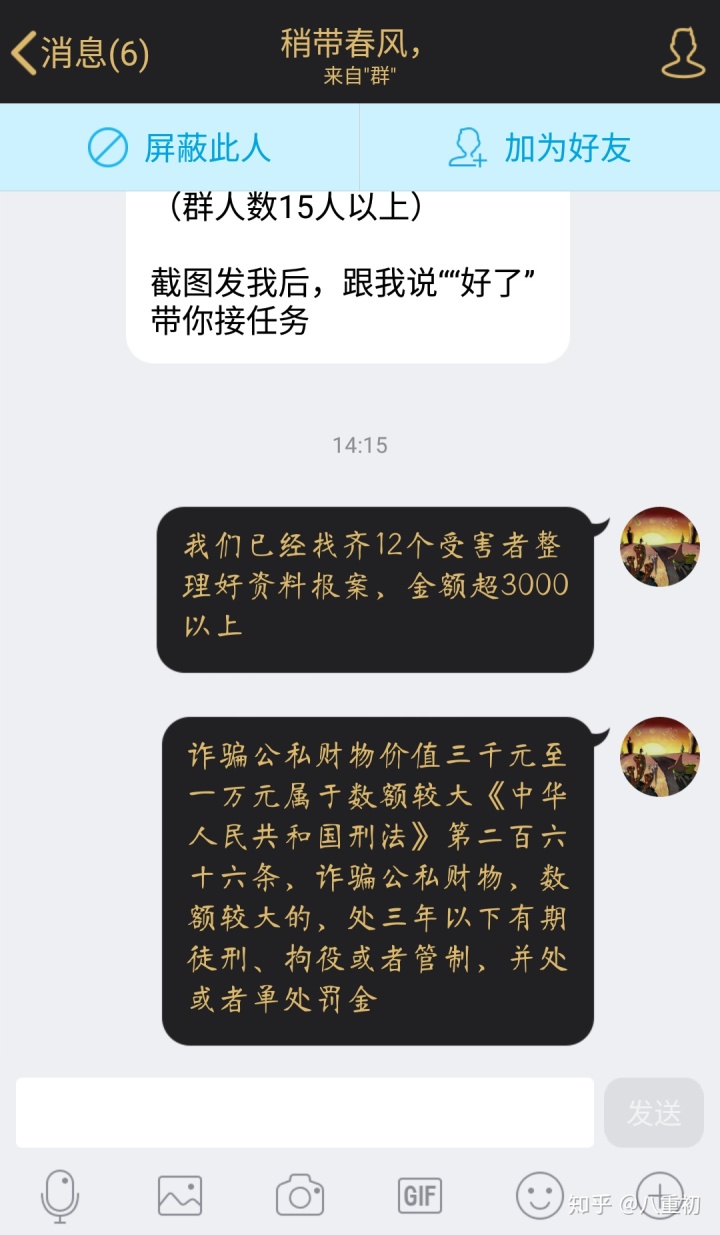Tap the sender avatar beside the 12个受害者 message
720x1235 pixels.
[659, 547]
